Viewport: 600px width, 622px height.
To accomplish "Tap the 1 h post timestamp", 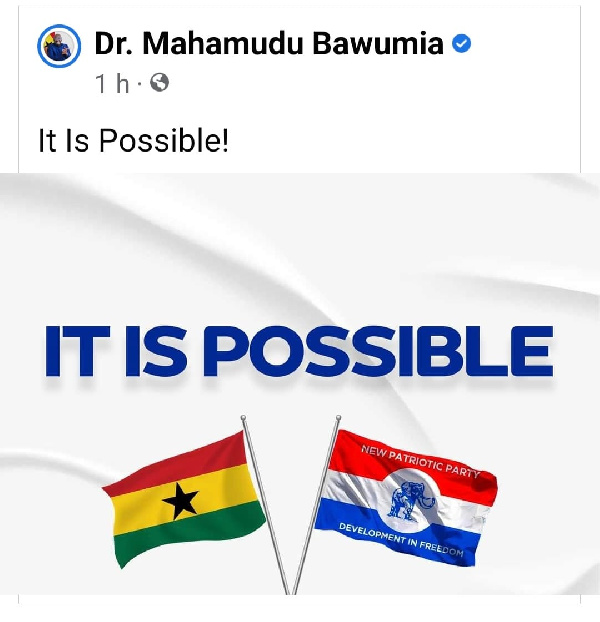I will tap(112, 84).
